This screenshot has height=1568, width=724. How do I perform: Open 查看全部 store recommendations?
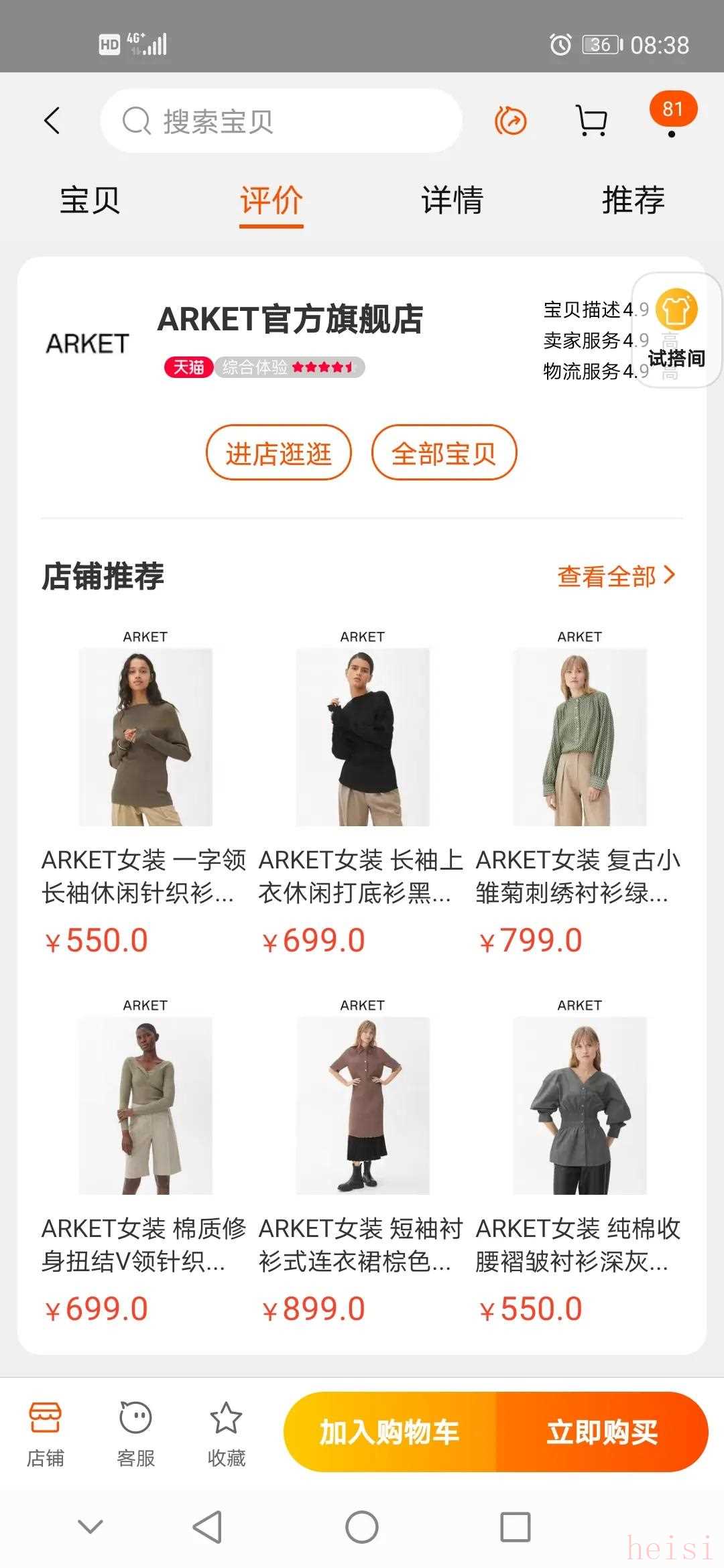[615, 576]
